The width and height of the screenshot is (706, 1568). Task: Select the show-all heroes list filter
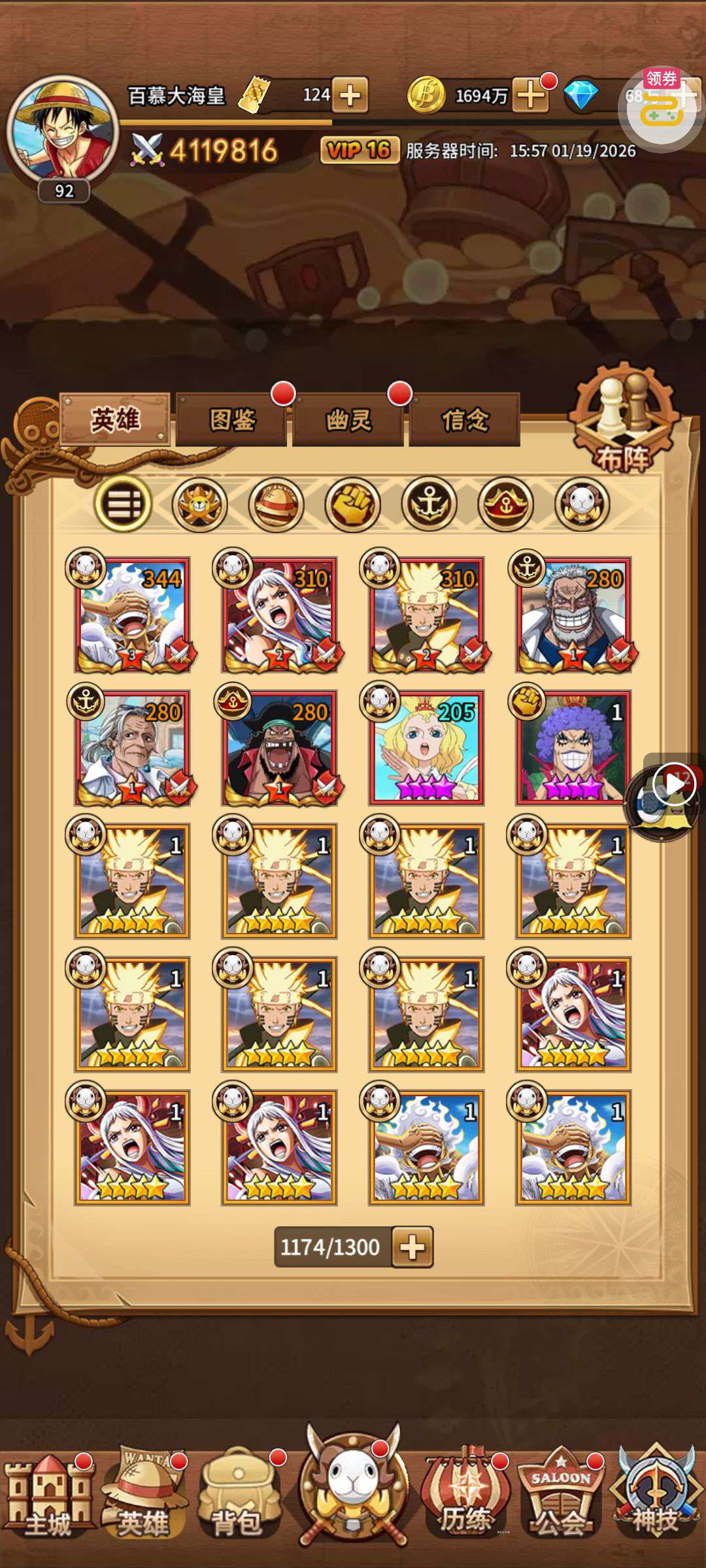(123, 504)
